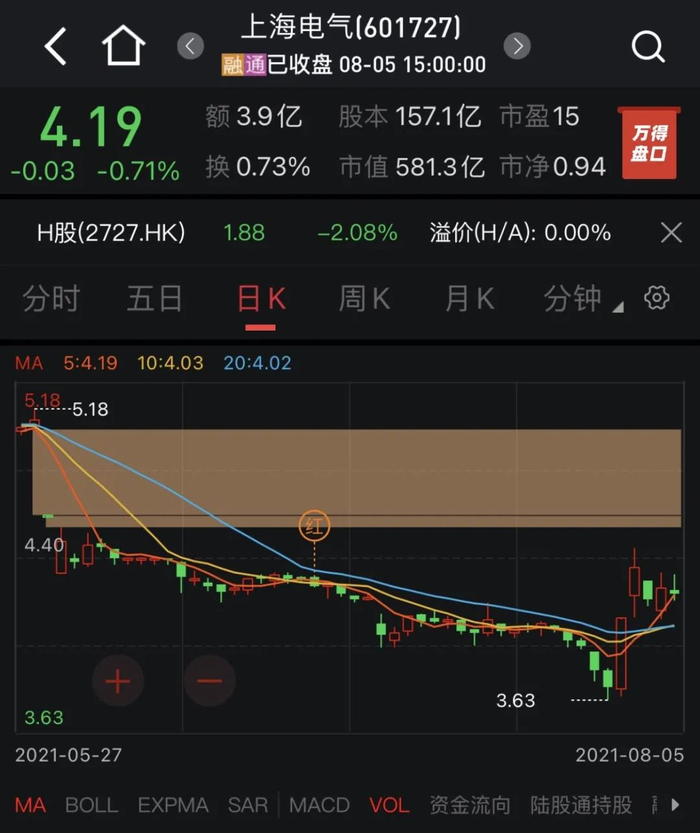700x833 pixels.
Task: Go back using the top-left arrow
Action: 56,46
